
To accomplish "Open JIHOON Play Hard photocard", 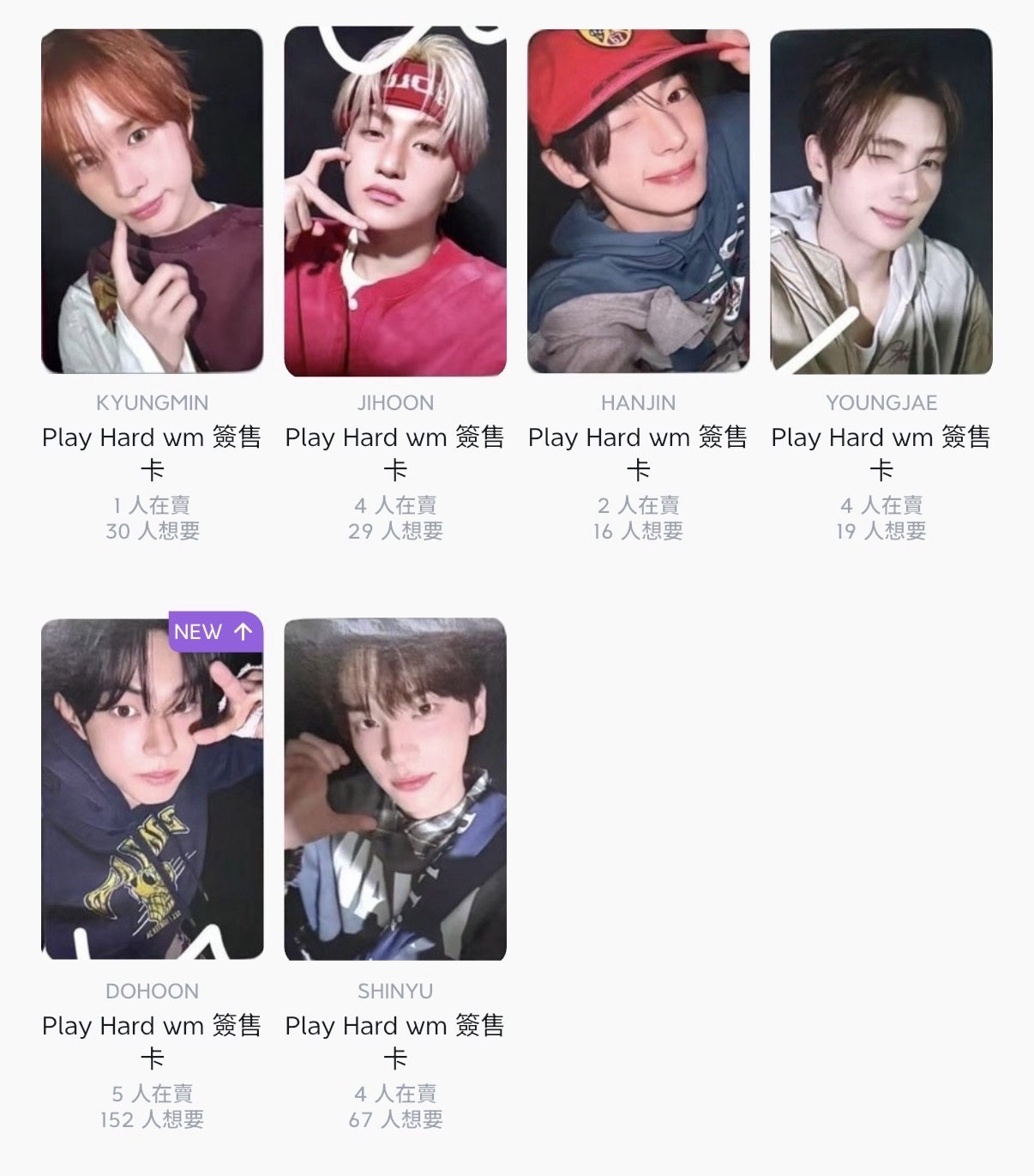I will 395,202.
